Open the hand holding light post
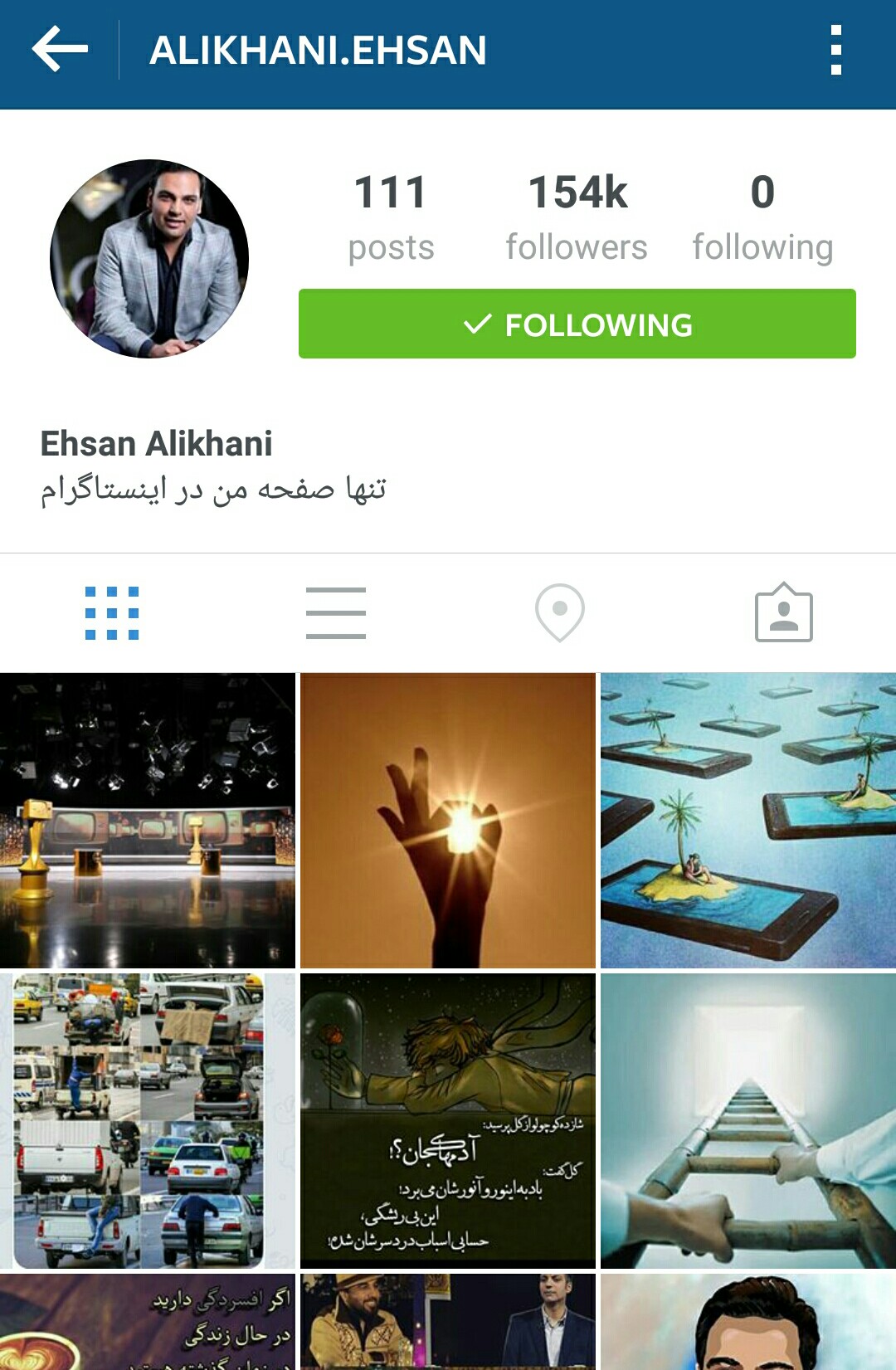 point(448,821)
